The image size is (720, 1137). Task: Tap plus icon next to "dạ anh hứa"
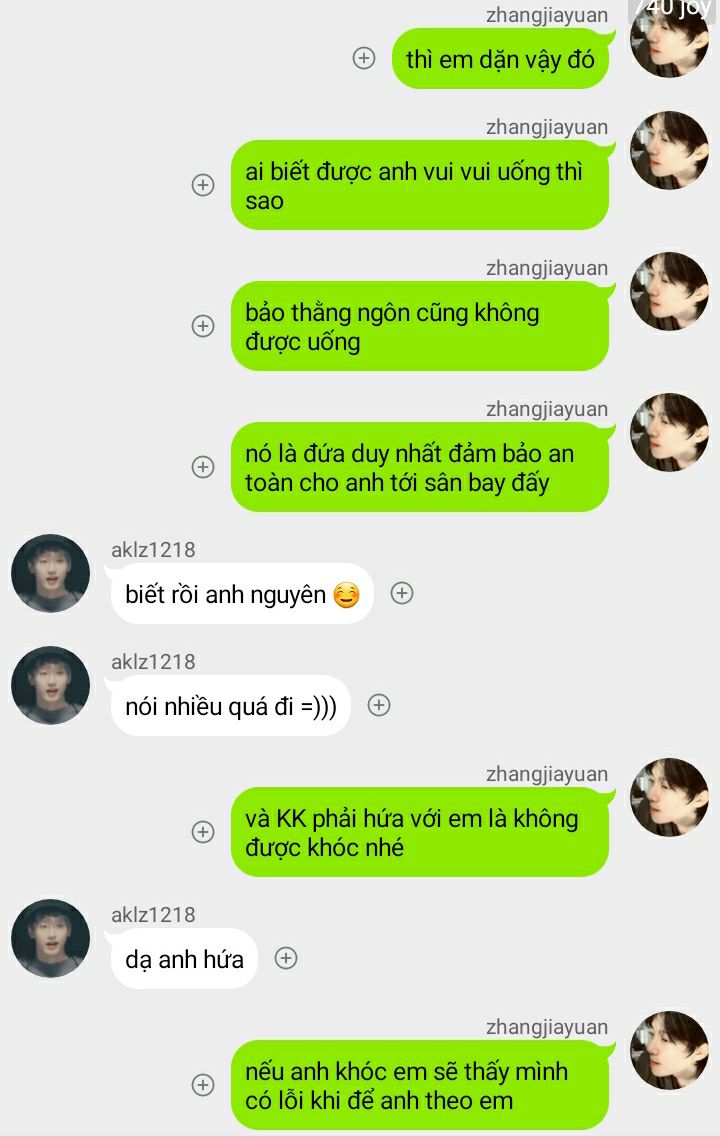[x=286, y=958]
